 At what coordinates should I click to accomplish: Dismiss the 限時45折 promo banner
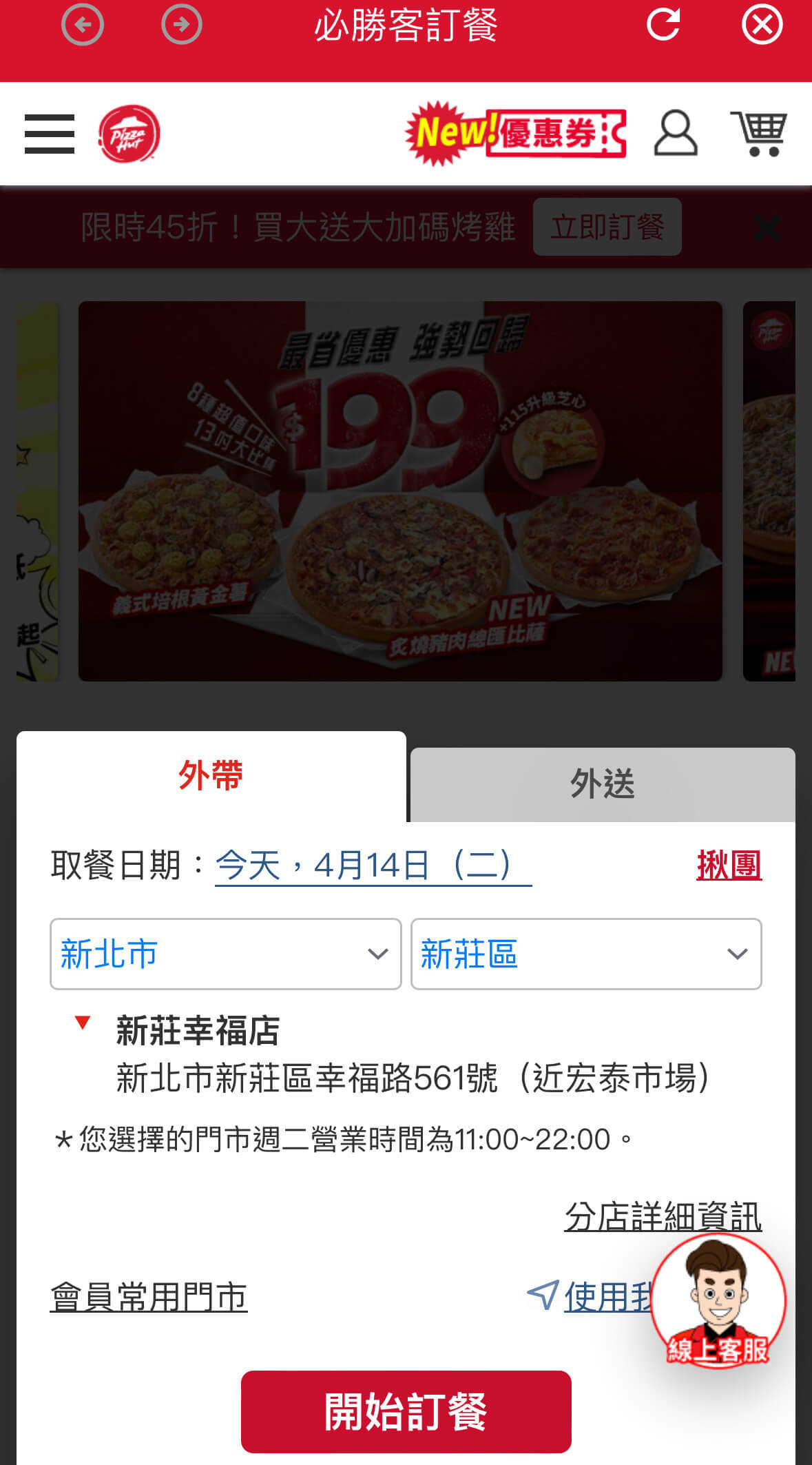click(767, 228)
